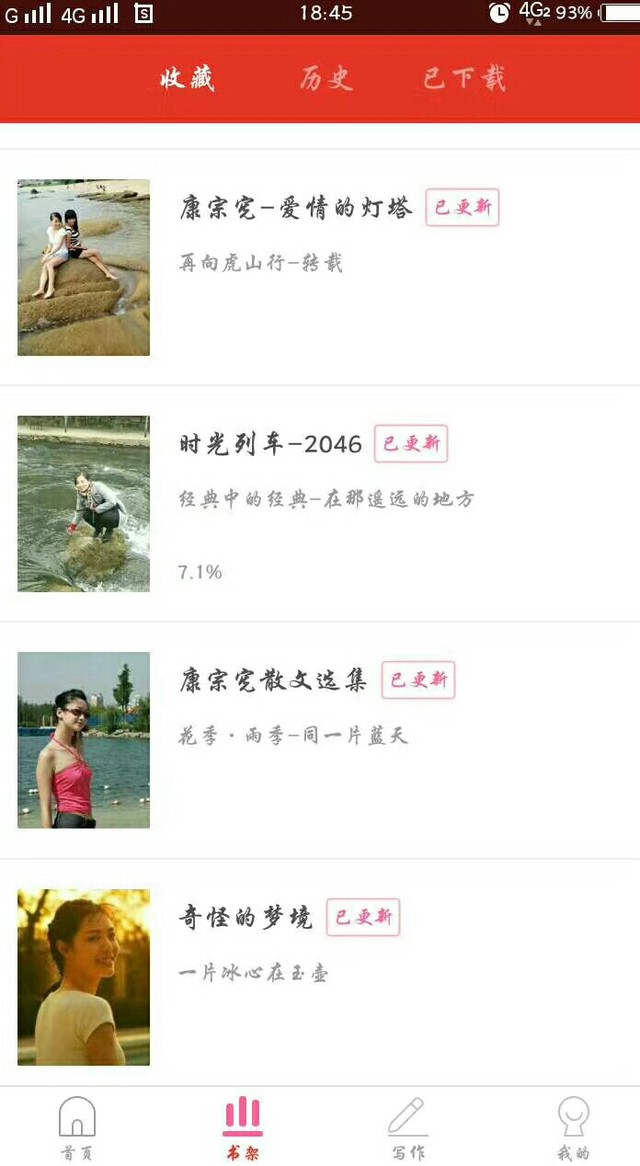Switch to the 我的 tab
640x1166 pixels.
[573, 1128]
